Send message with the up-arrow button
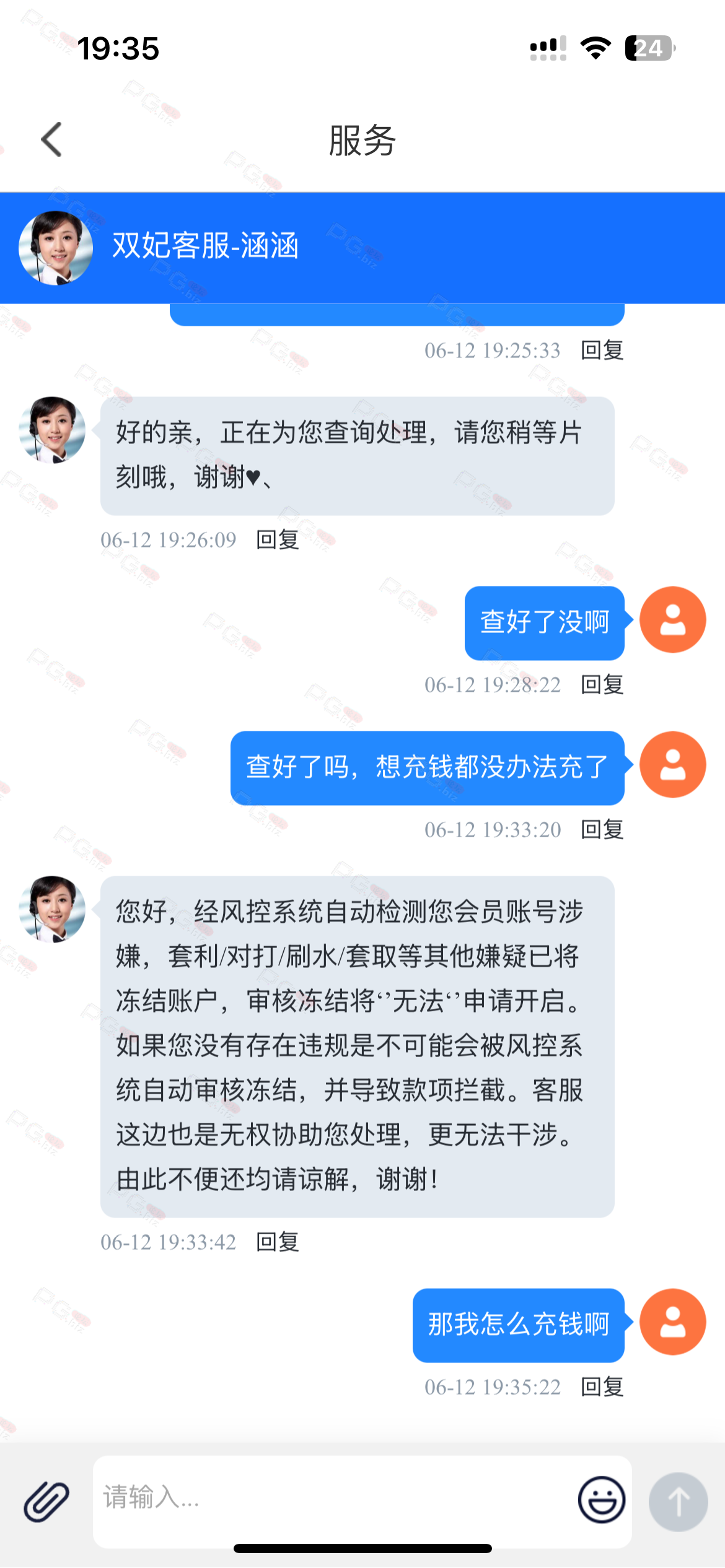Screen dimensions: 725x1568 (678, 1501)
